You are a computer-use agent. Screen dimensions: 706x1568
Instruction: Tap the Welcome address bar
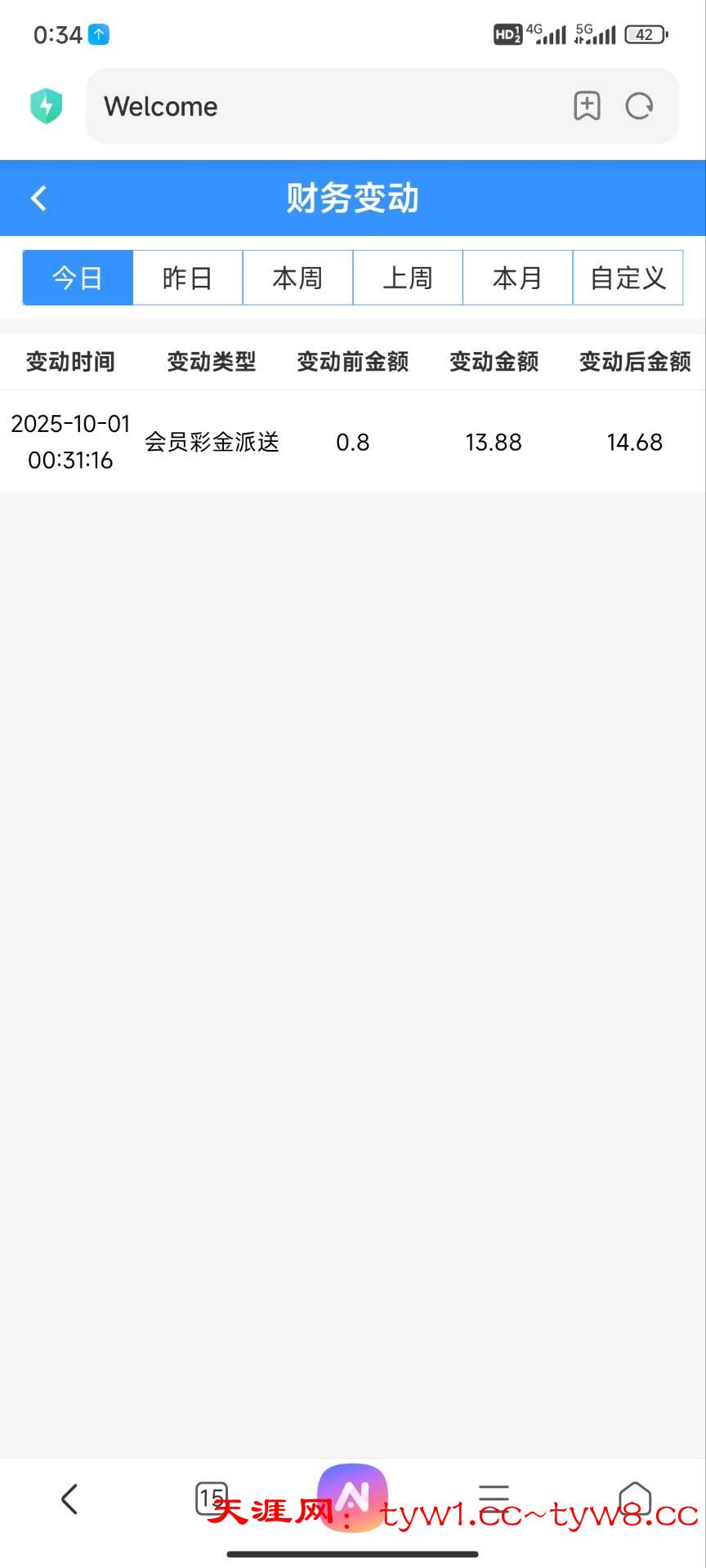pos(327,106)
